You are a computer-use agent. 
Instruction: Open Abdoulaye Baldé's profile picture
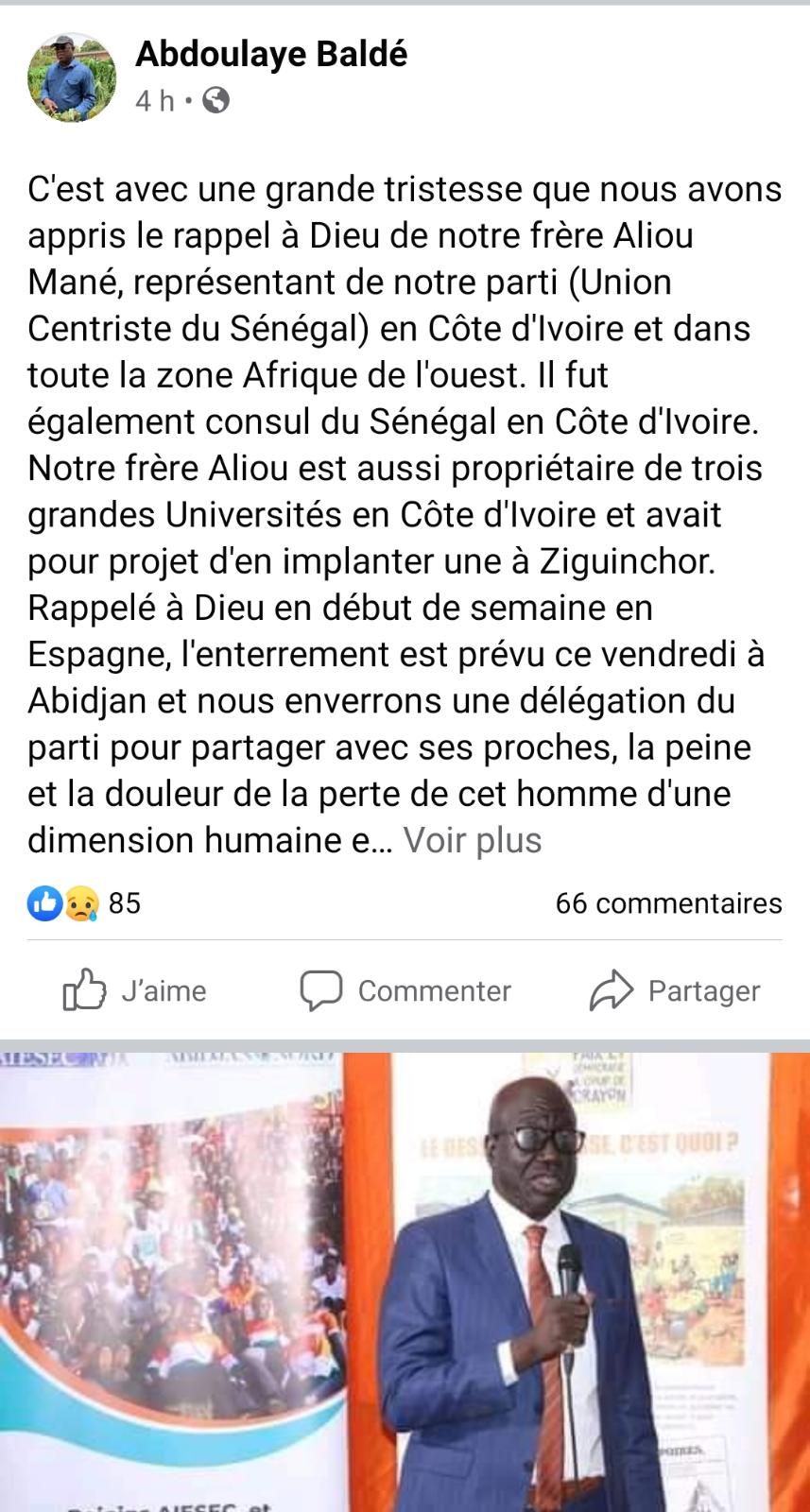[x=73, y=77]
